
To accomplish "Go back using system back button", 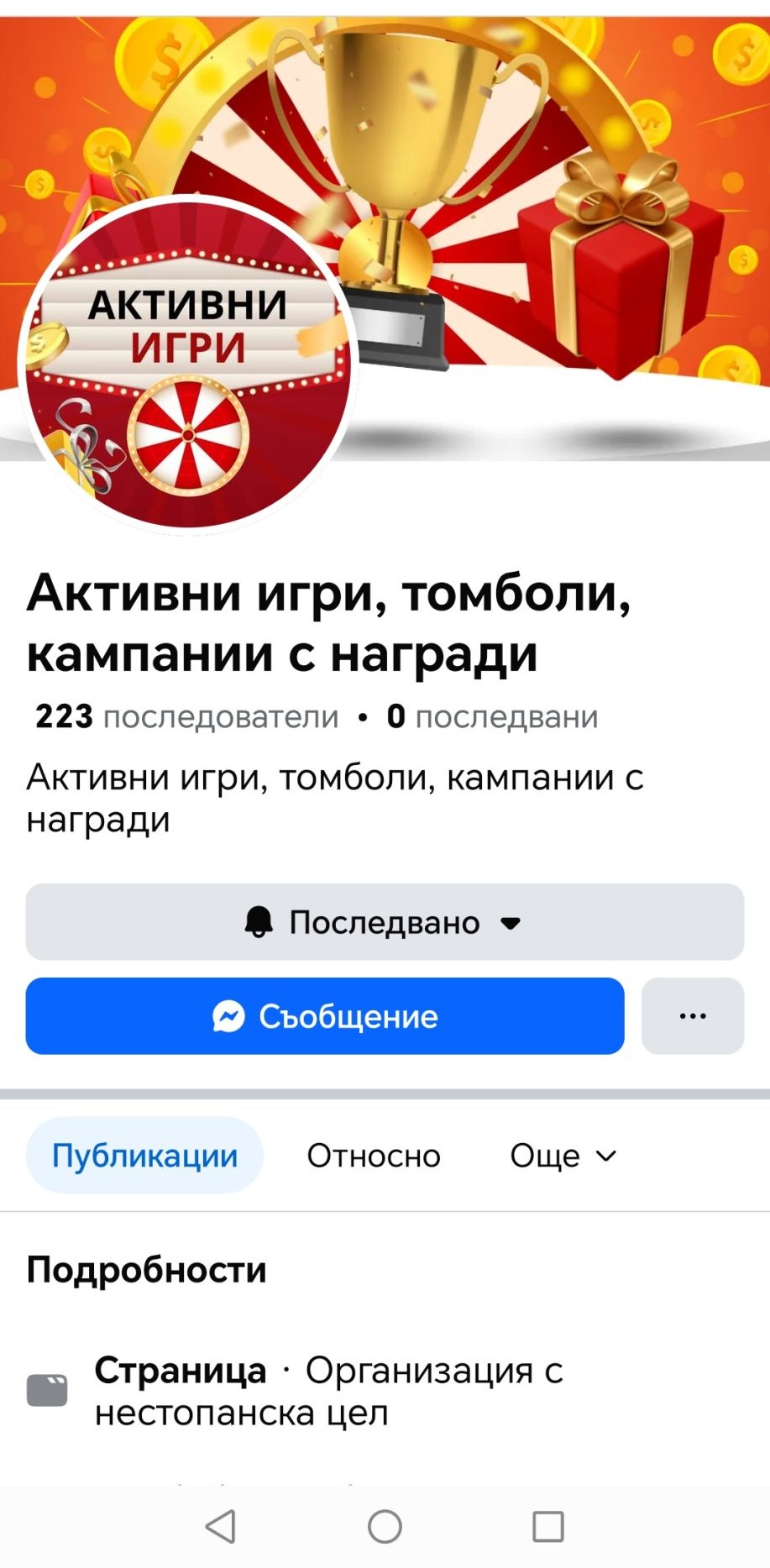I will (221, 1526).
